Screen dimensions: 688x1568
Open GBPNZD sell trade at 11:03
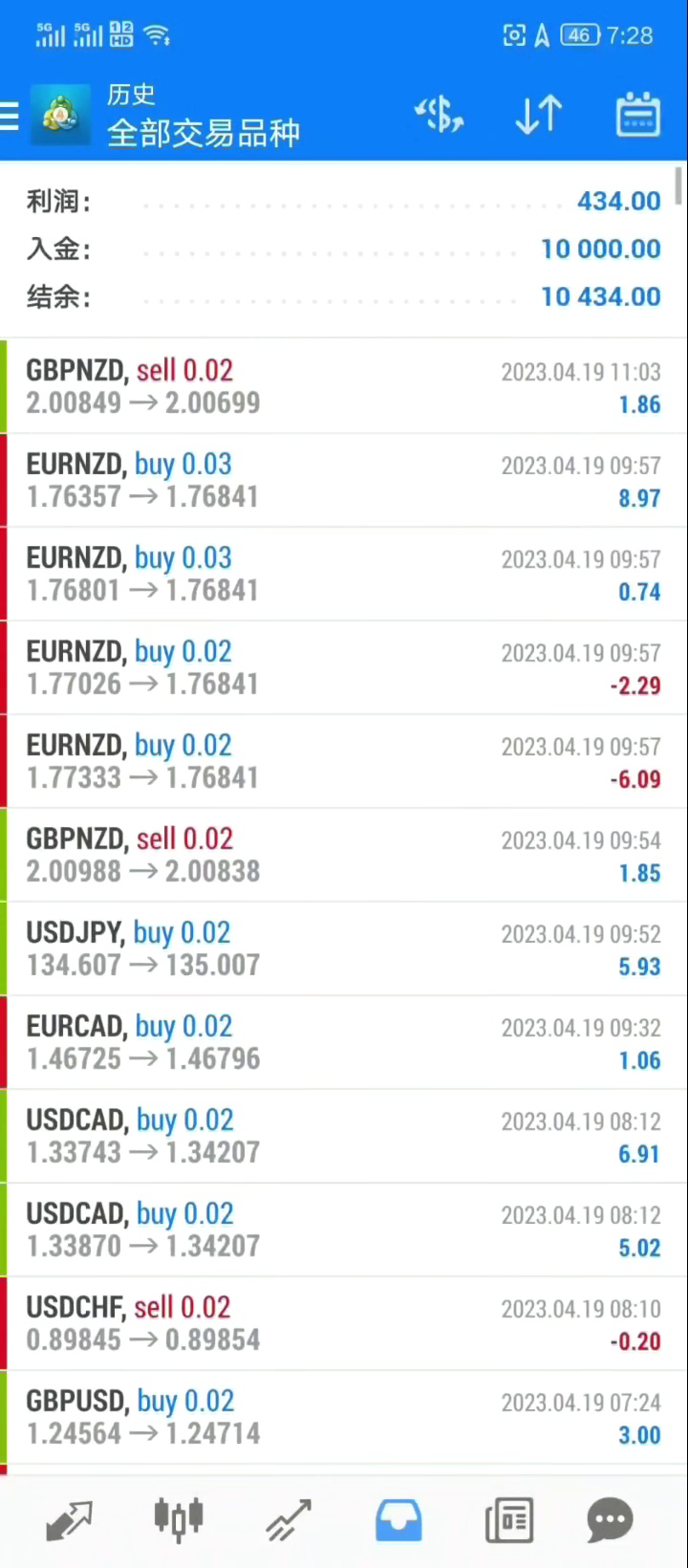[344, 386]
